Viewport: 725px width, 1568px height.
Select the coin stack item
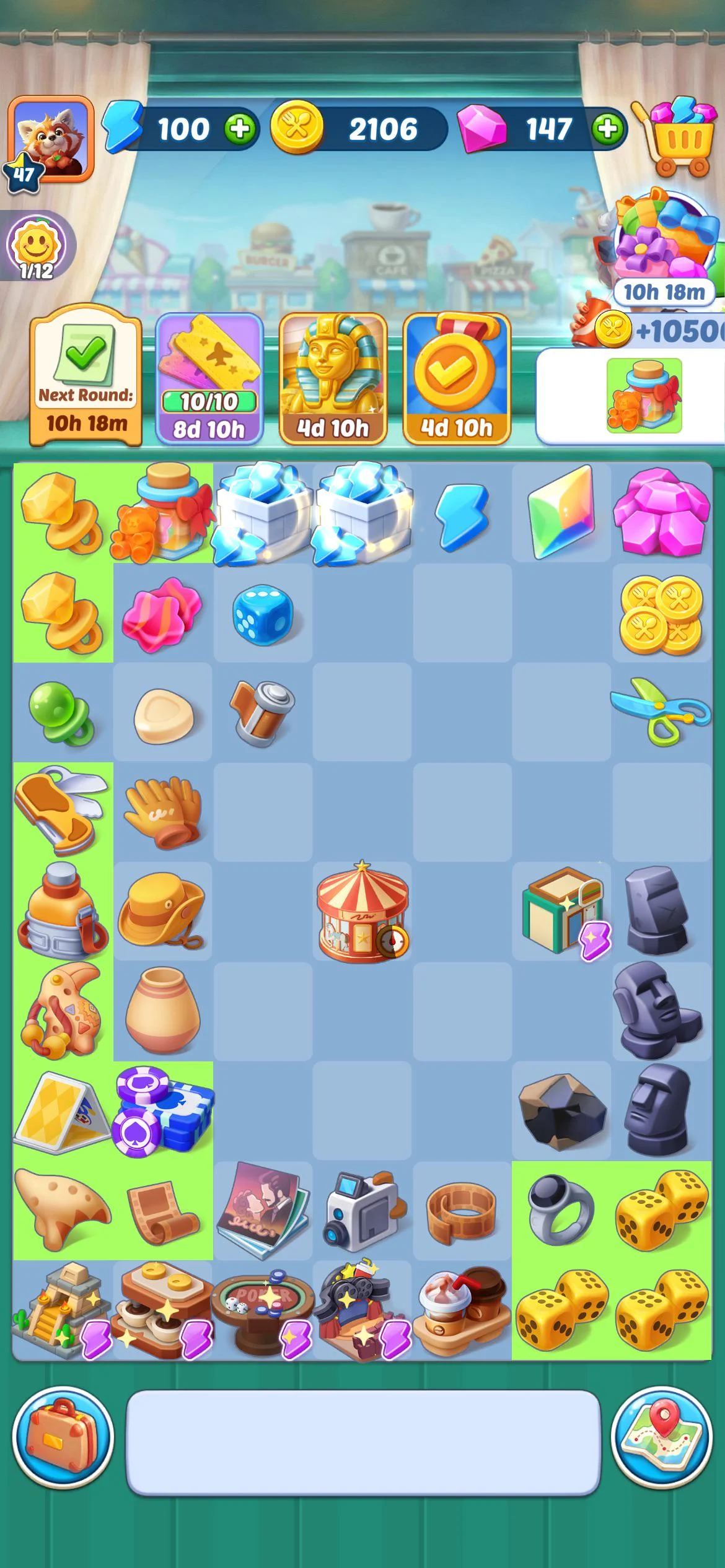[662, 614]
